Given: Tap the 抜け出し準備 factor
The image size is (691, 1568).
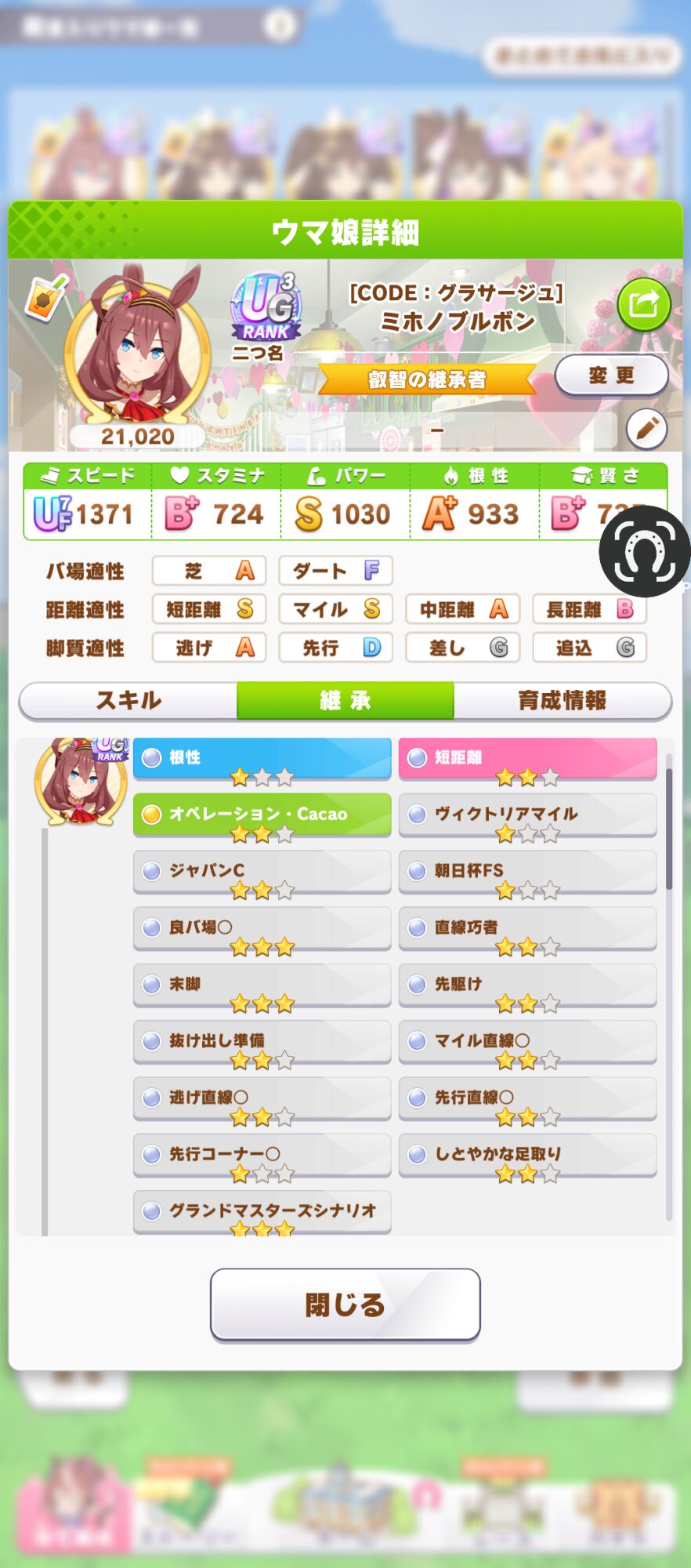Looking at the screenshot, I should [262, 1042].
